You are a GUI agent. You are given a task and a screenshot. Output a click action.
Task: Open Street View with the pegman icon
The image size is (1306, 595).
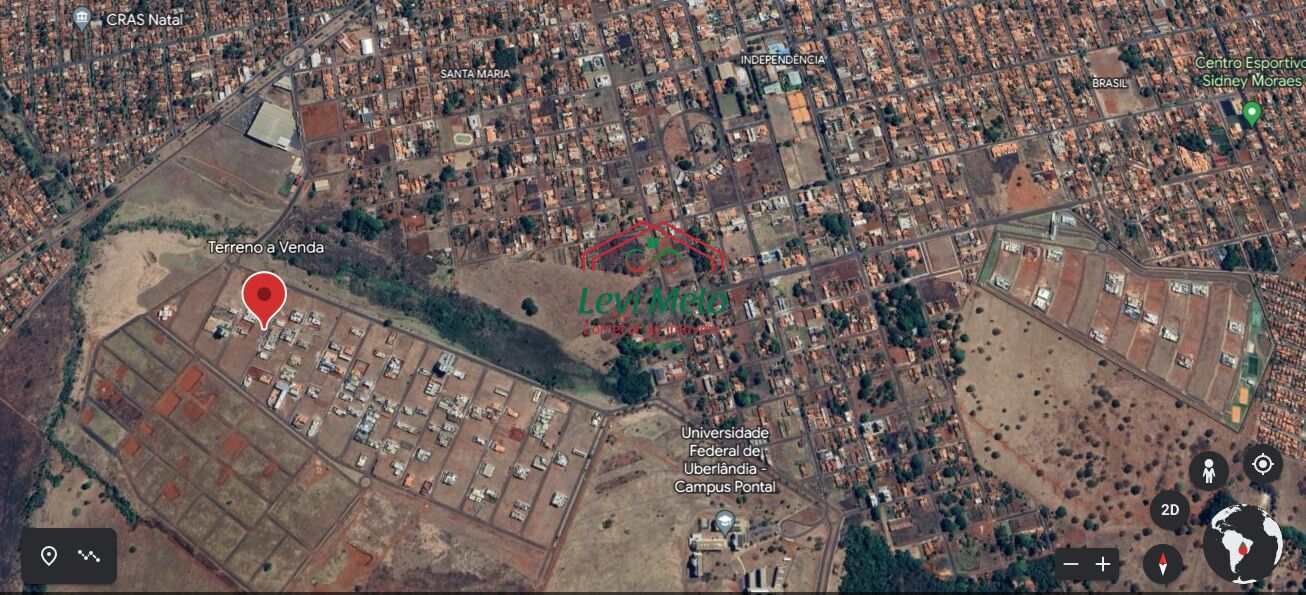coord(1209,470)
